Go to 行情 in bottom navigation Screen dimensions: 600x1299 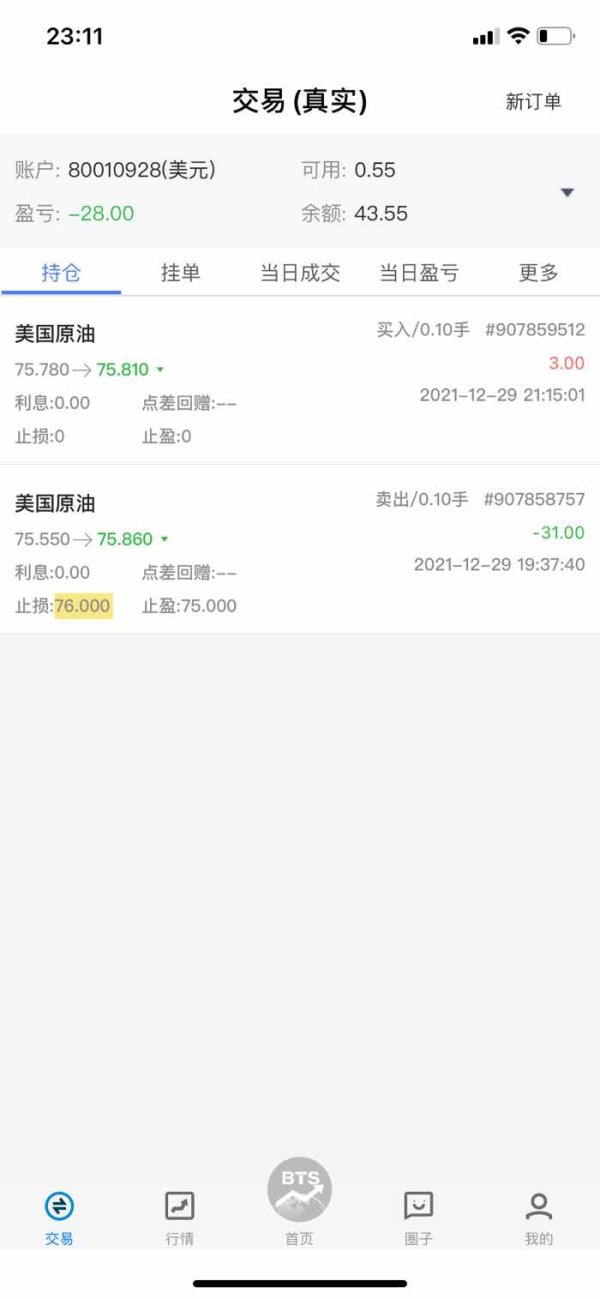click(x=180, y=1219)
